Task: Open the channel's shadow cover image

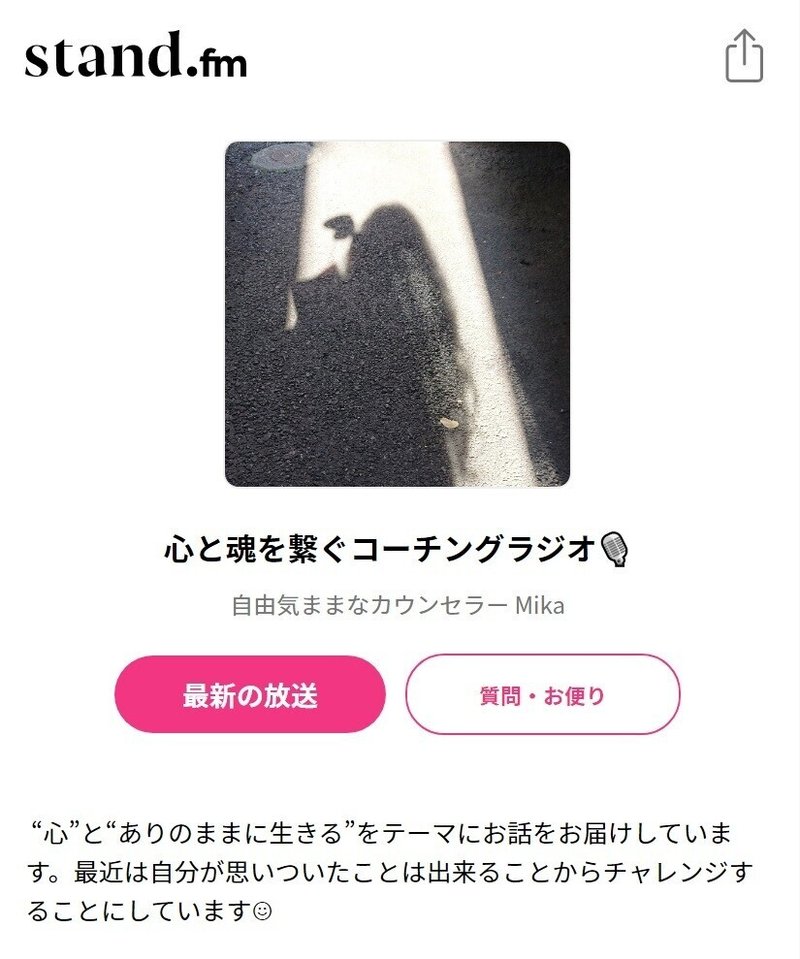Action: 397,314
